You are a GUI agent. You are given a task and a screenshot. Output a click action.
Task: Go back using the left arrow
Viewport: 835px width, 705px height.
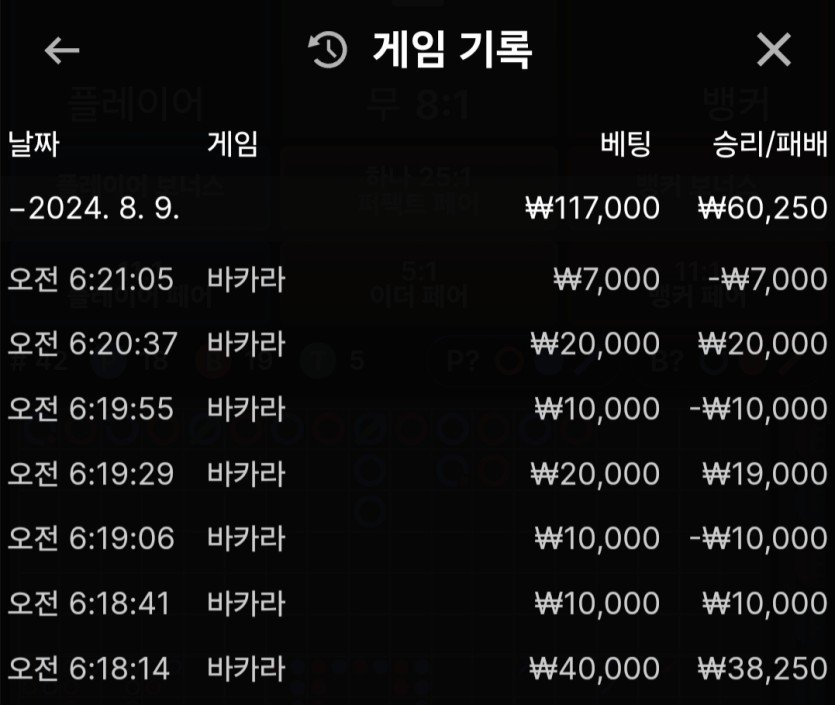coord(61,50)
